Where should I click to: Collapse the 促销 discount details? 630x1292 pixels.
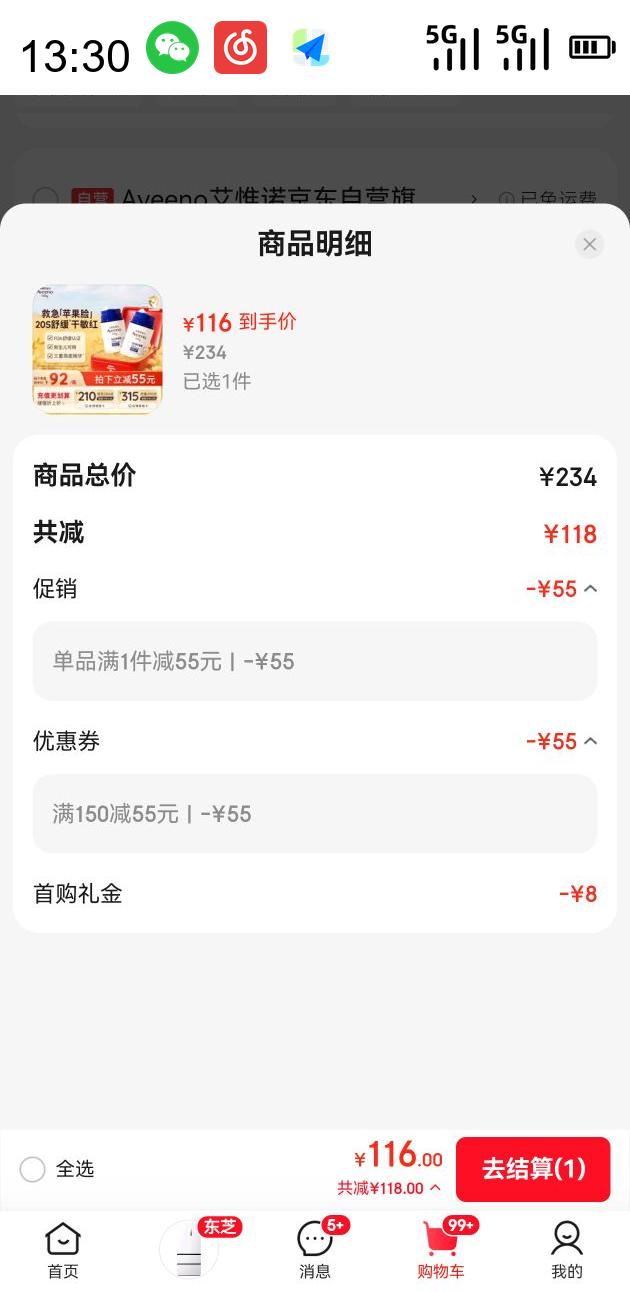(x=590, y=589)
